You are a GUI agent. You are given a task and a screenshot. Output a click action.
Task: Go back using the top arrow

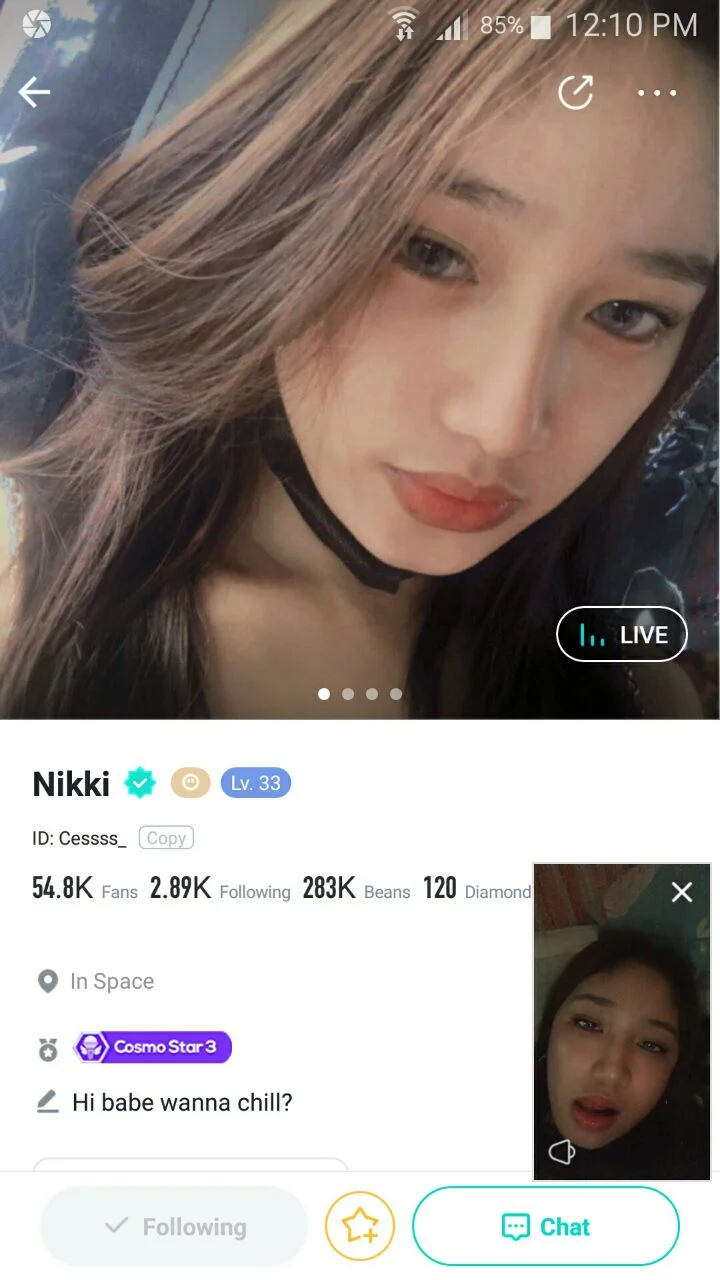[34, 93]
